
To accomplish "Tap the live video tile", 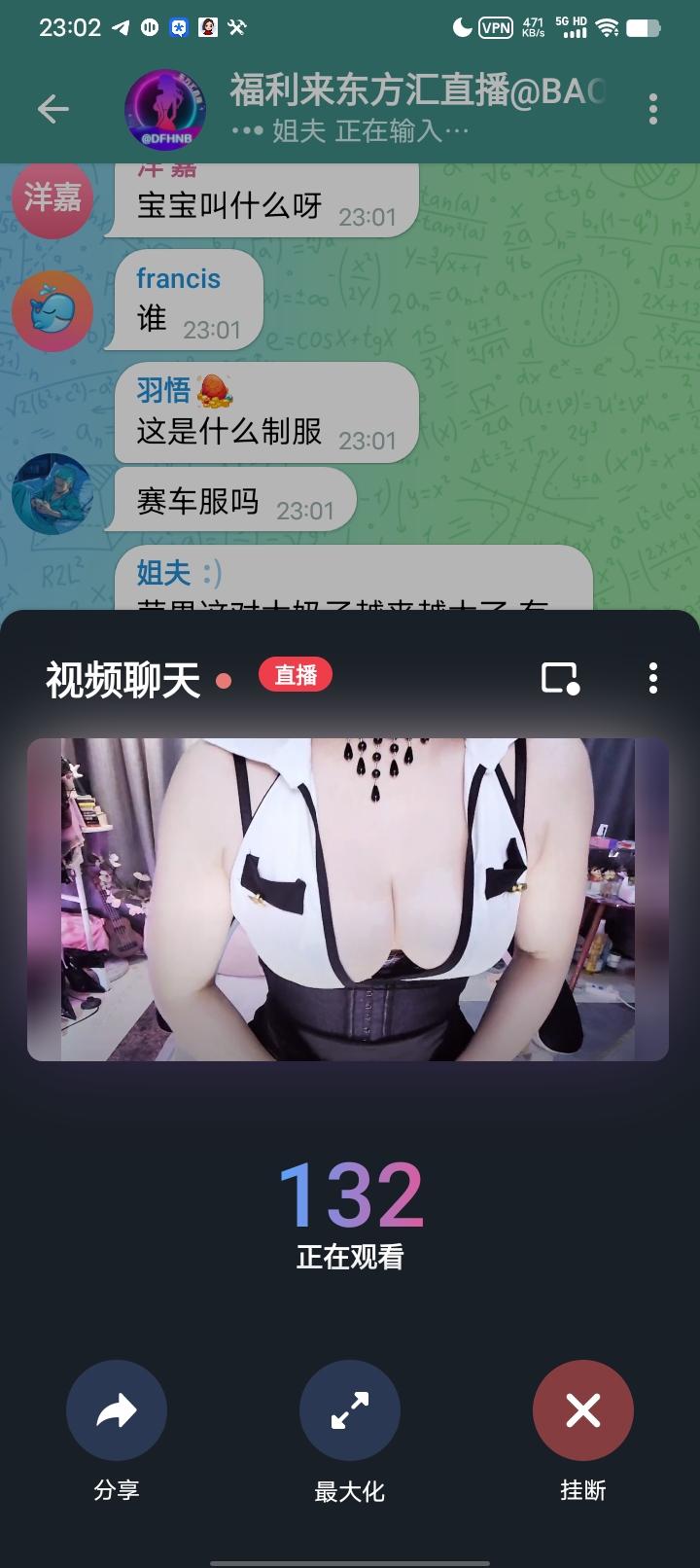I will pos(348,899).
